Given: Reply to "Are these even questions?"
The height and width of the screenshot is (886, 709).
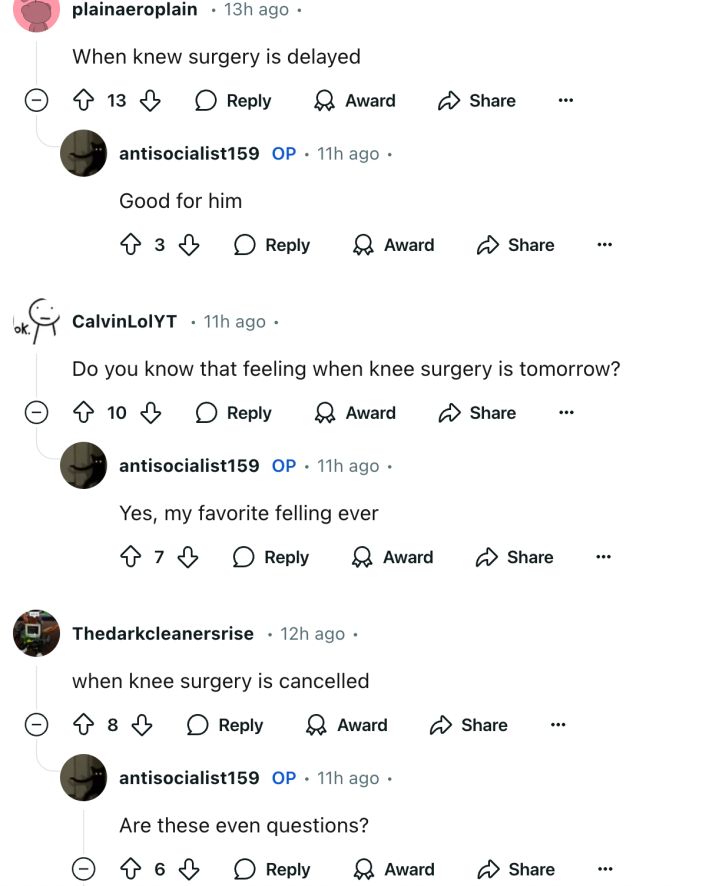Looking at the screenshot, I should [x=272, y=870].
